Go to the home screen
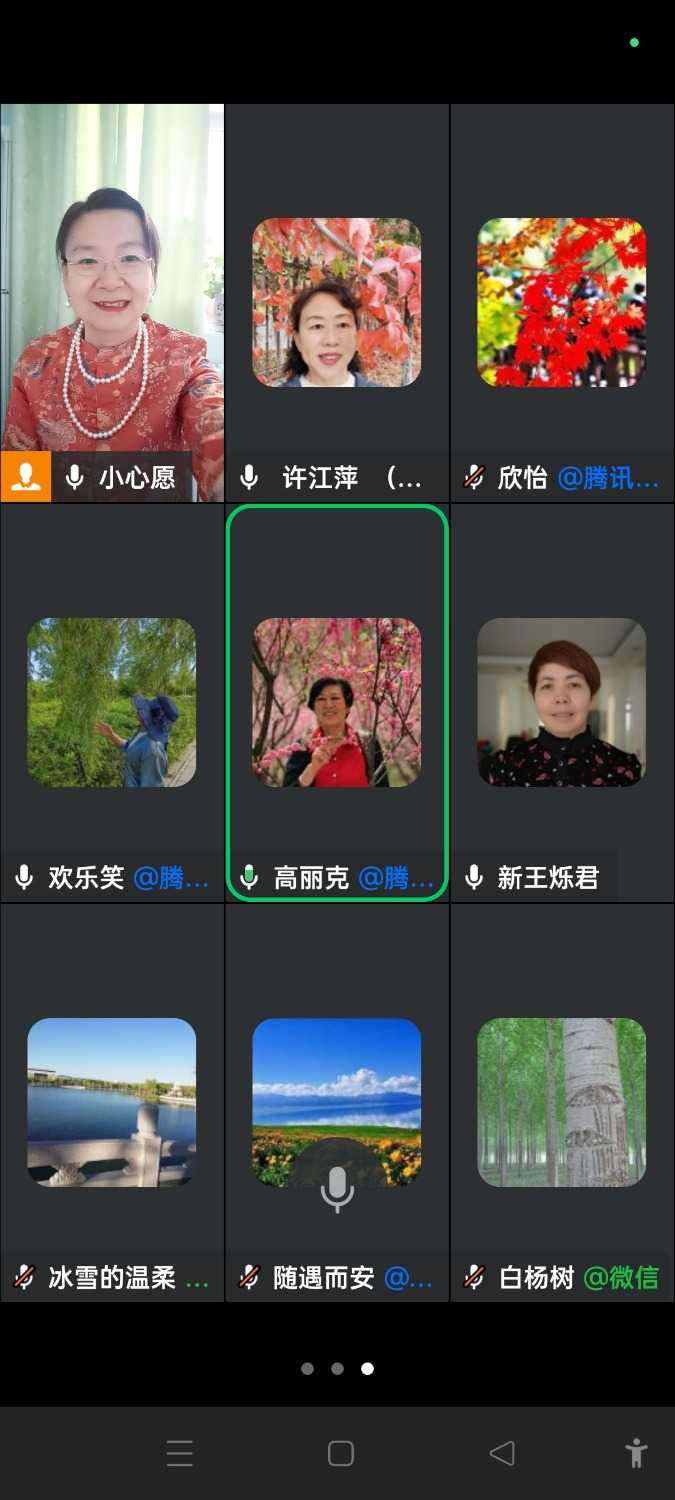Screen dimensions: 675x1500 341,1453
